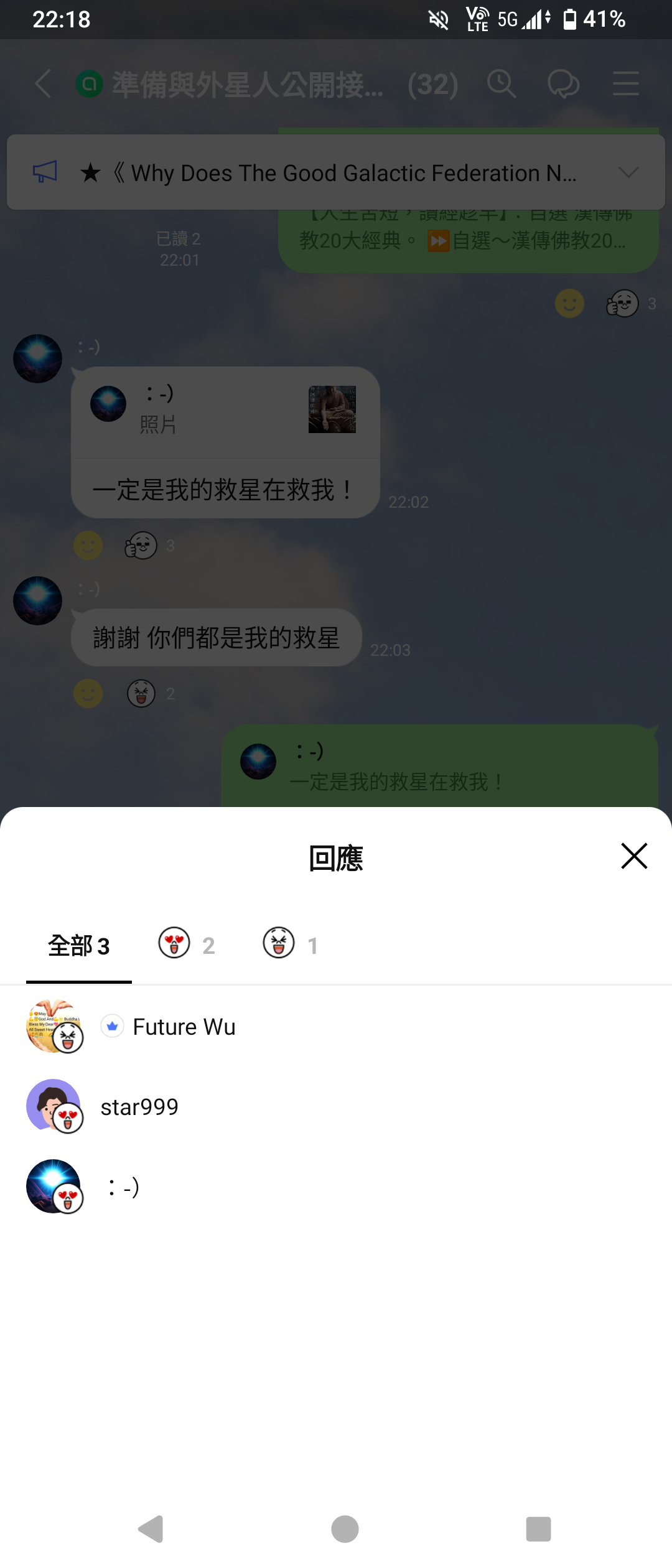This screenshot has width=672, height=1568.
Task: Filter by heart-eyes reaction with 2
Action: tap(187, 945)
